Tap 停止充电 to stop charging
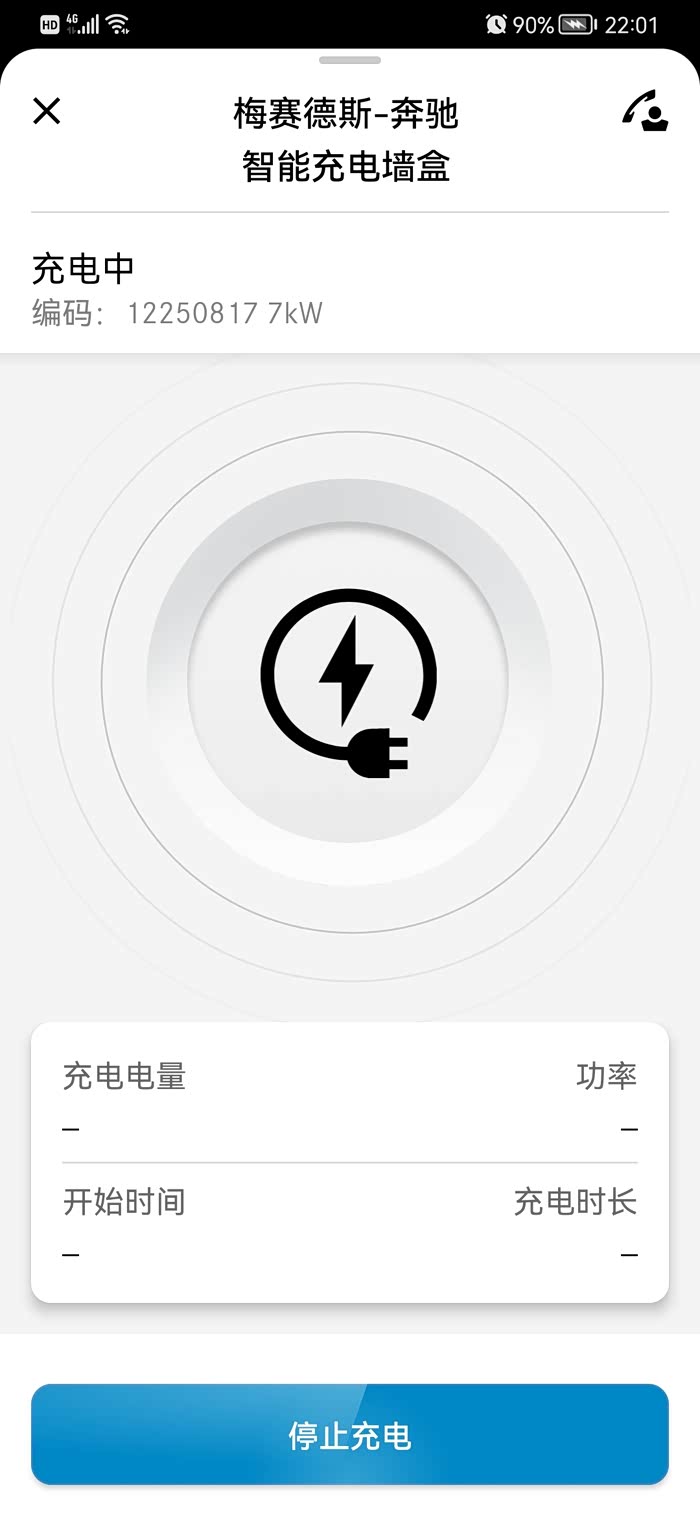This screenshot has height=1516, width=700. point(350,1435)
